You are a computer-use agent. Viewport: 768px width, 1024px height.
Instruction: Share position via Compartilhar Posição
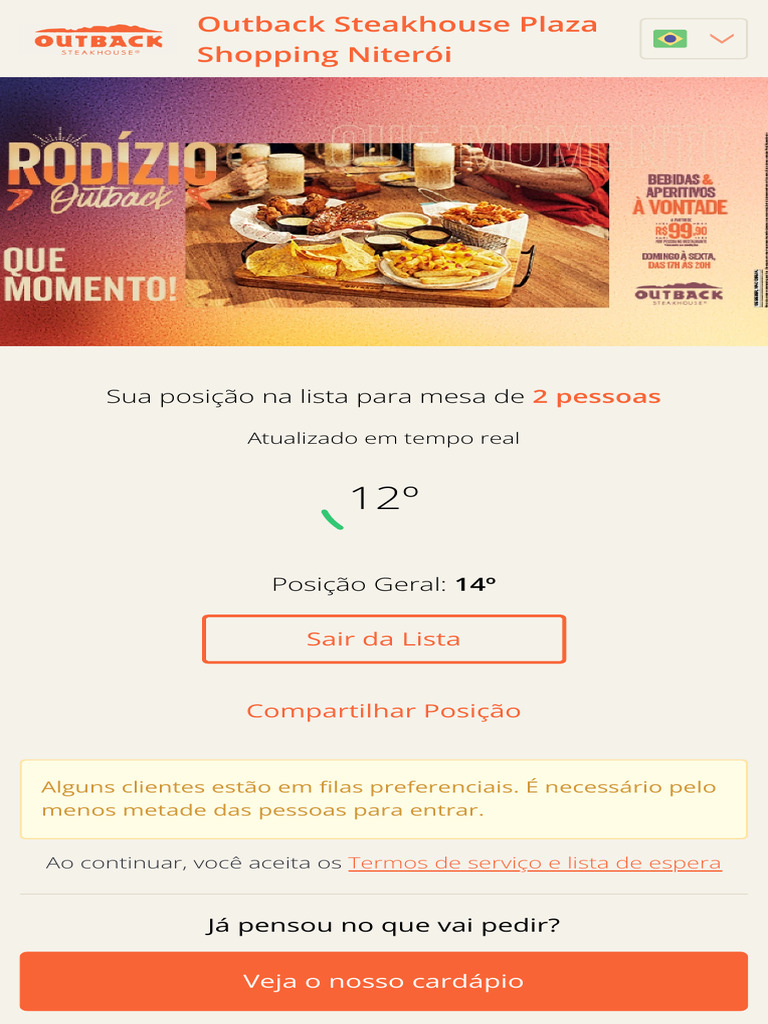pos(384,711)
